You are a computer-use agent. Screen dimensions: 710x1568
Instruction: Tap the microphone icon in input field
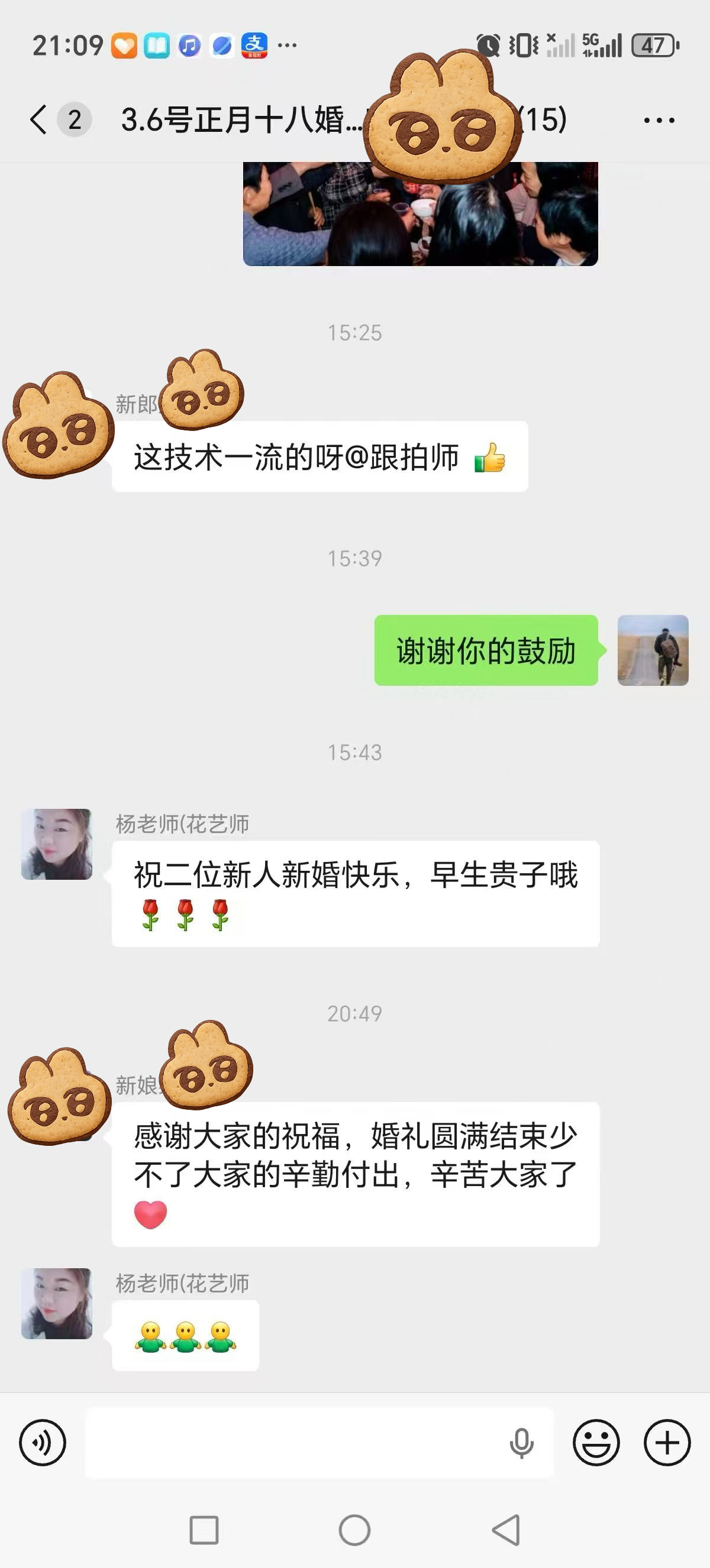tap(521, 1443)
